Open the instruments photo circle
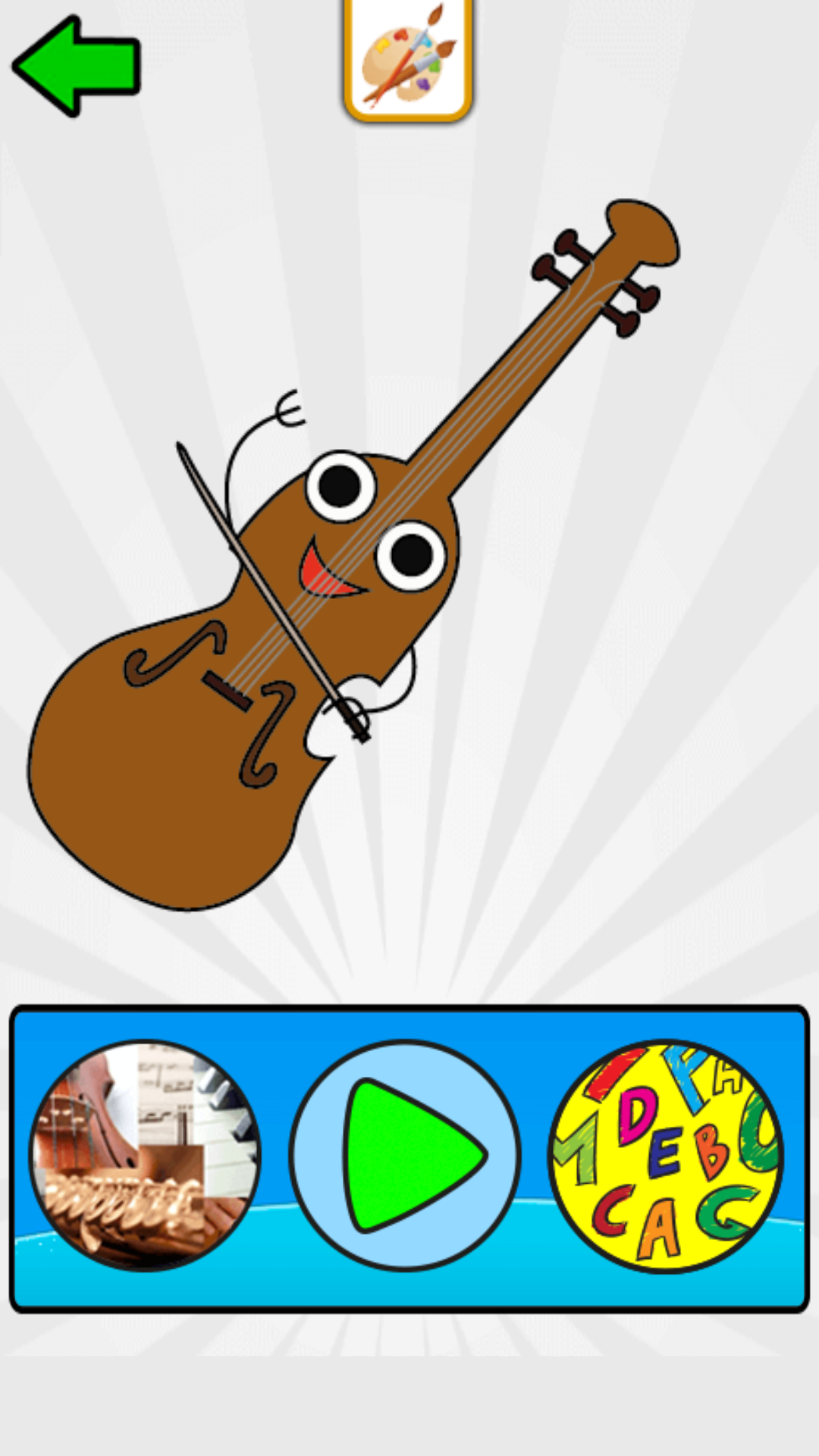This screenshot has width=819, height=1456. pyautogui.click(x=145, y=1154)
